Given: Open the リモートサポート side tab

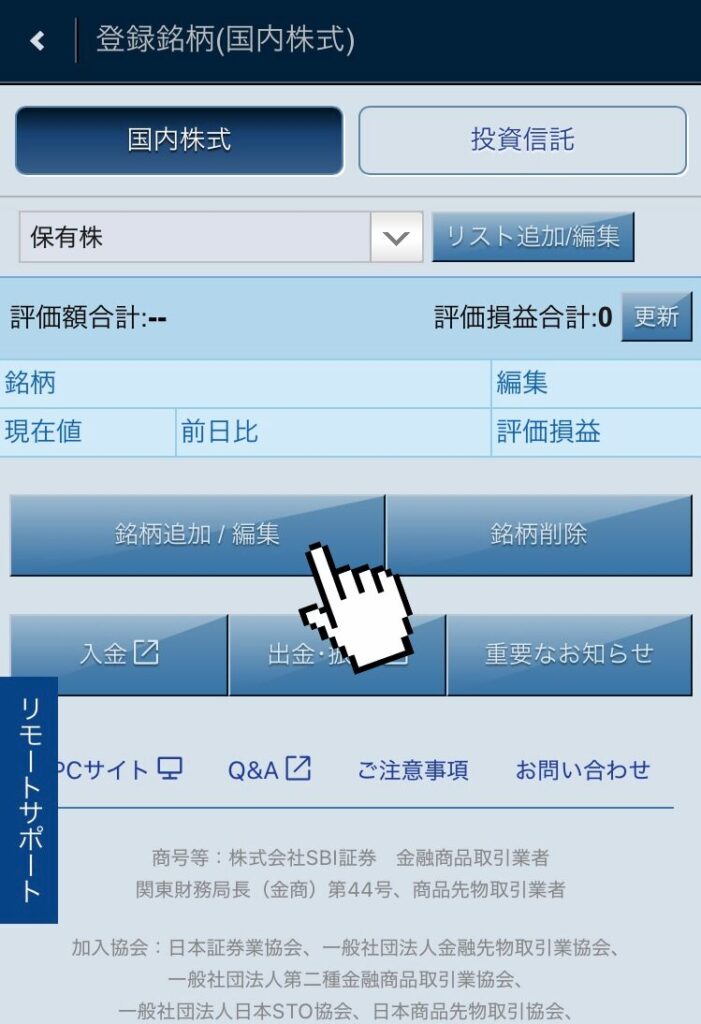Looking at the screenshot, I should tap(29, 800).
